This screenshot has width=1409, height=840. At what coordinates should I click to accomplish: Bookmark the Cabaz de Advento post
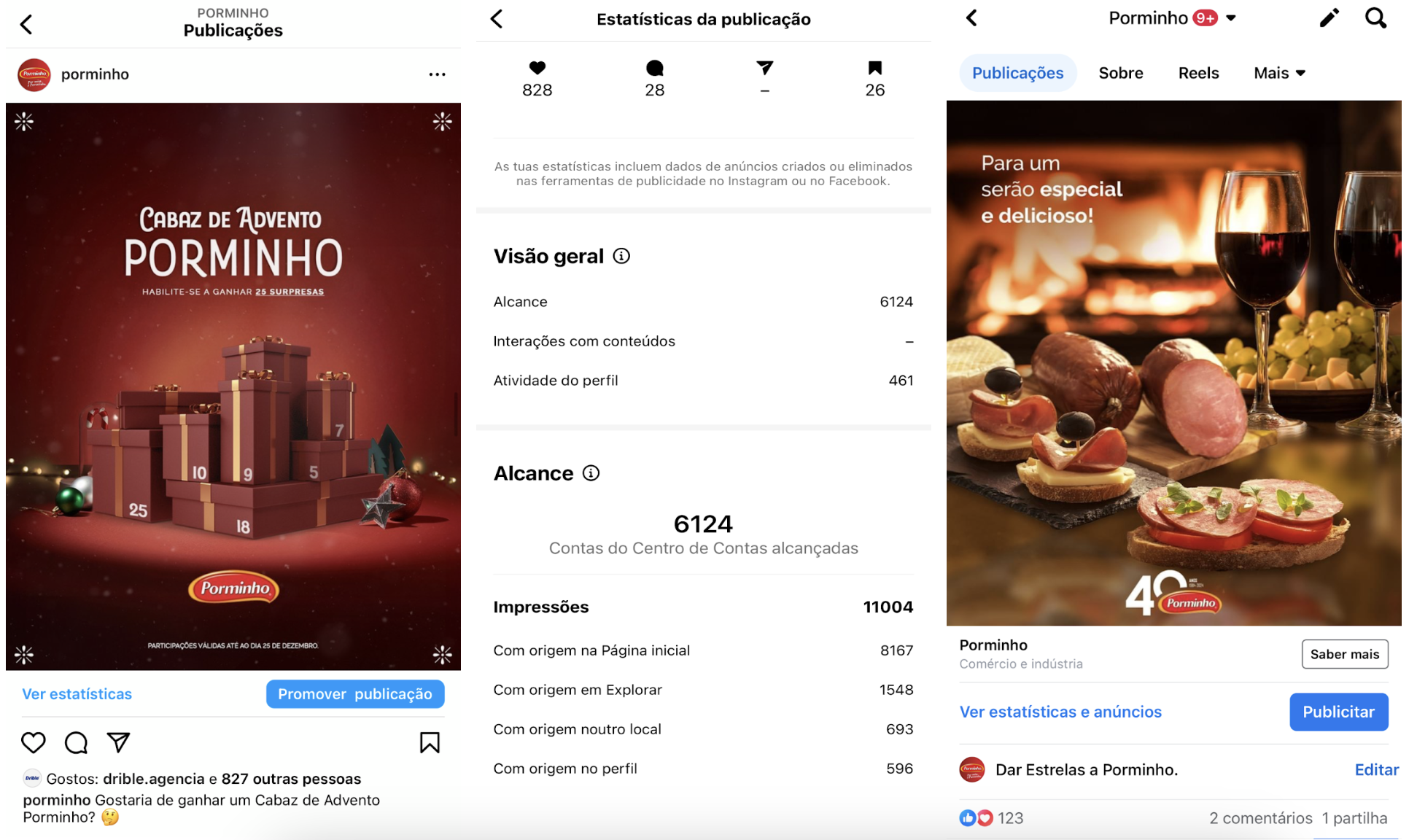pyautogui.click(x=430, y=743)
